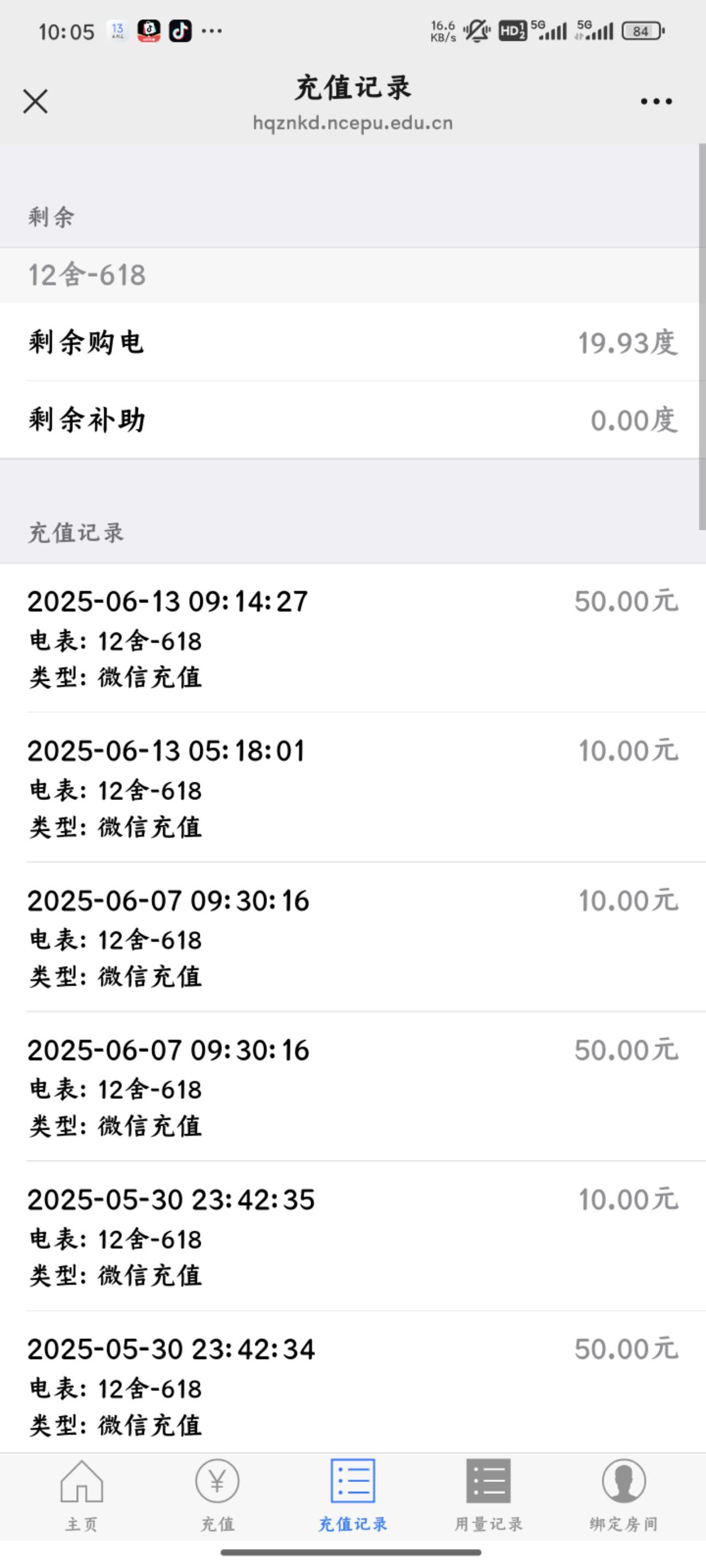Image resolution: width=706 pixels, height=1568 pixels.
Task: Open the three-dot overflow menu
Action: point(656,101)
